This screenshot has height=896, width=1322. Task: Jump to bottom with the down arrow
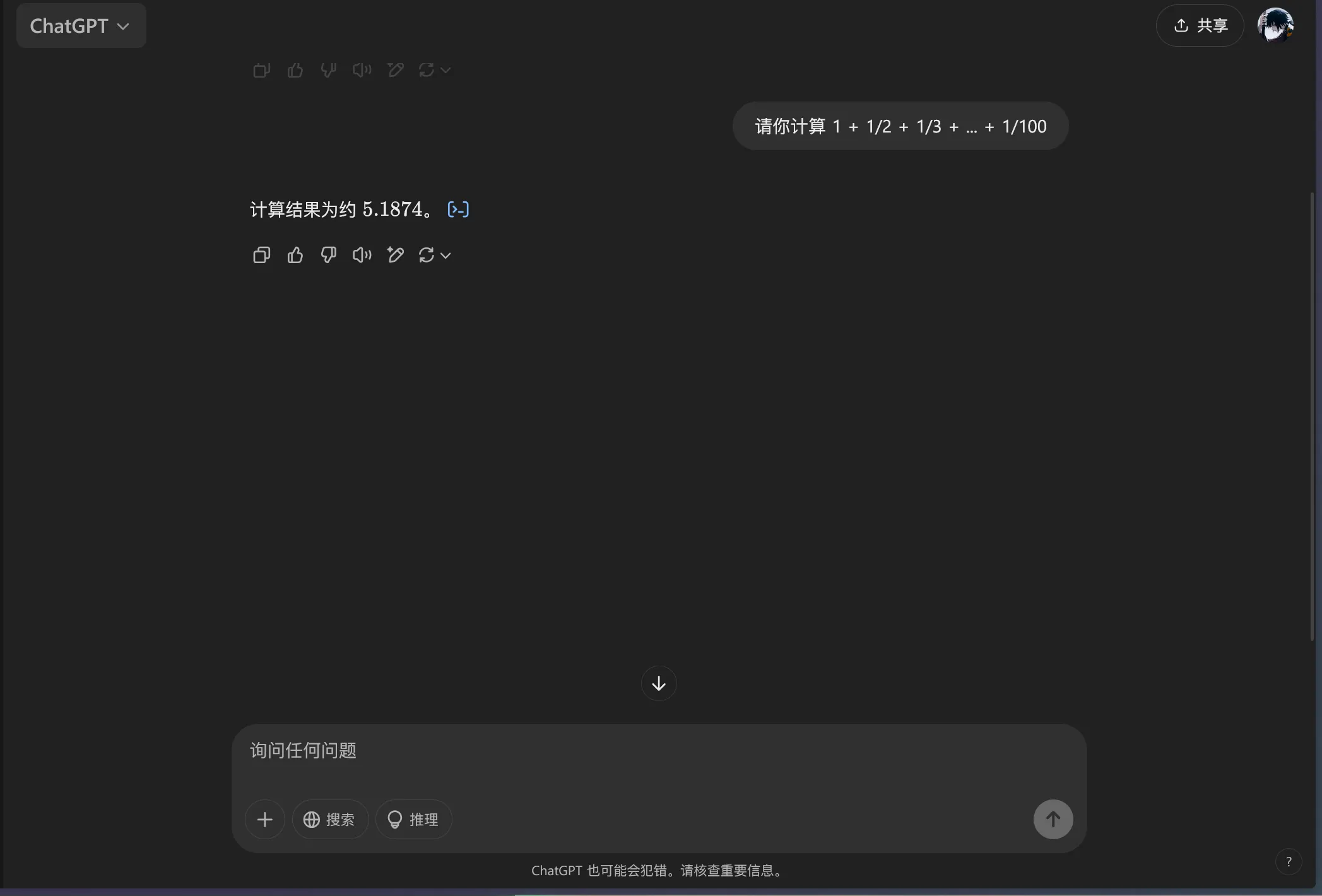point(659,683)
